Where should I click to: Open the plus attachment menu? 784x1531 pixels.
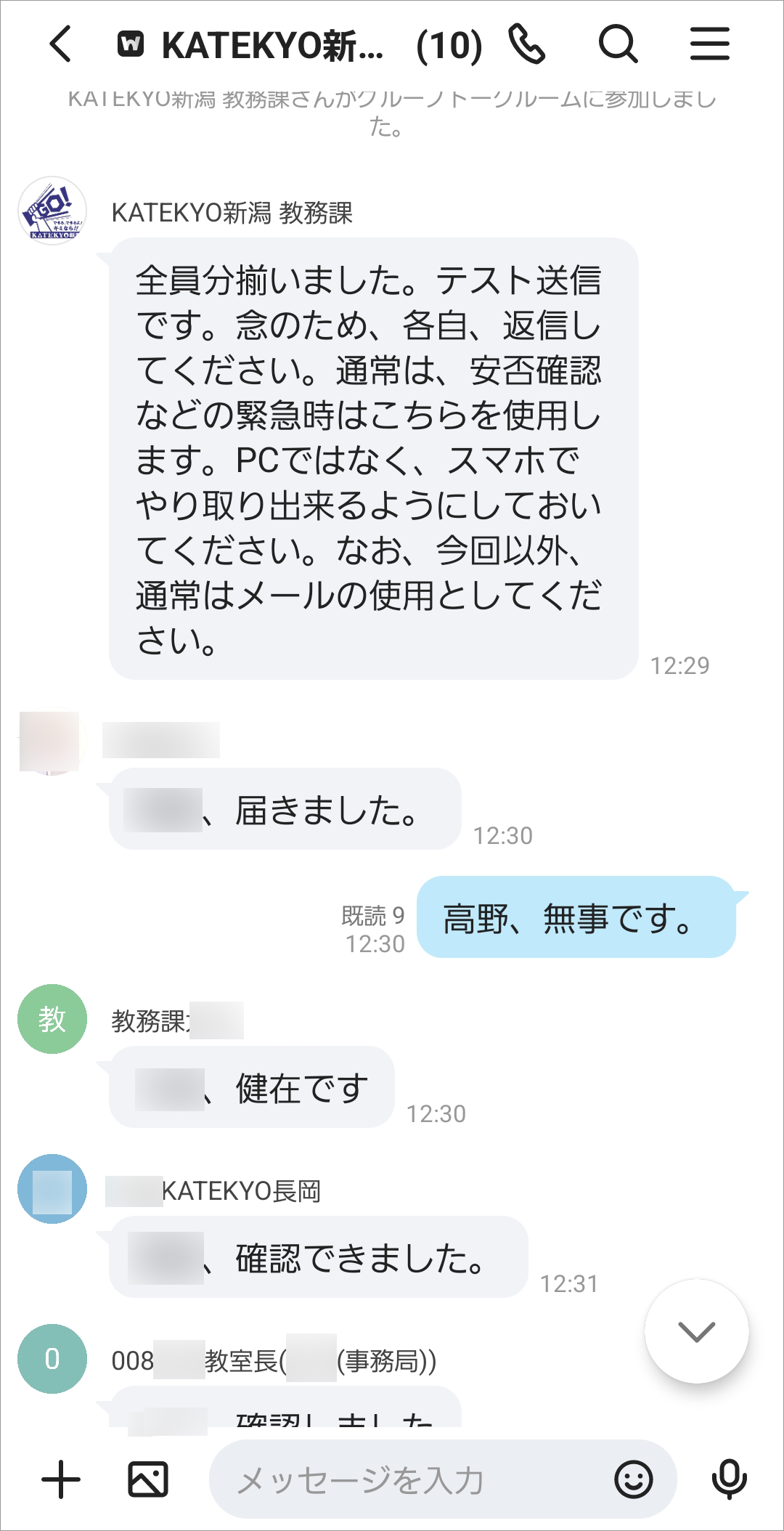coord(61,1479)
